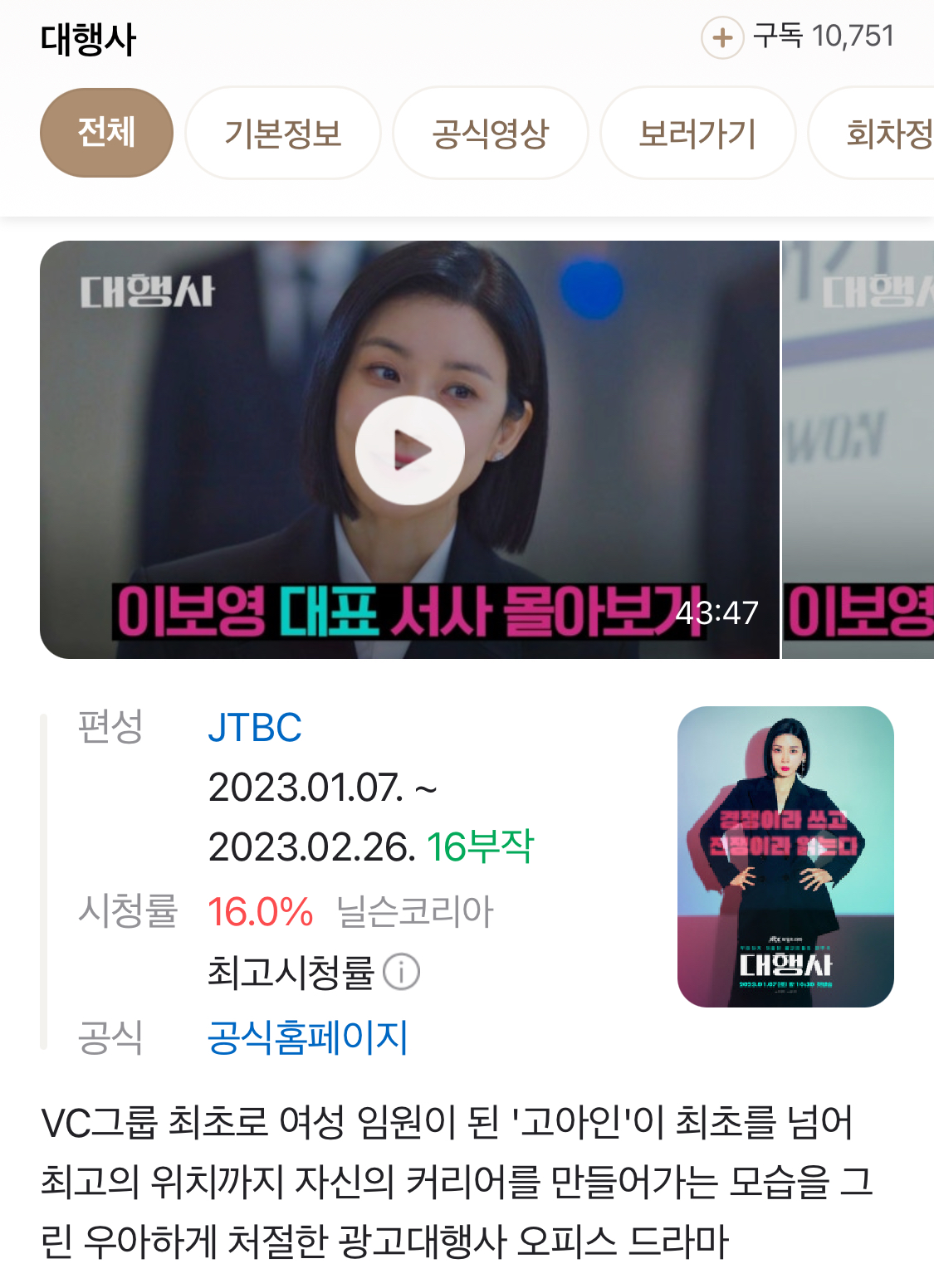Switch to the 보러가기 tab
The width and height of the screenshot is (934, 1288).
click(x=697, y=133)
